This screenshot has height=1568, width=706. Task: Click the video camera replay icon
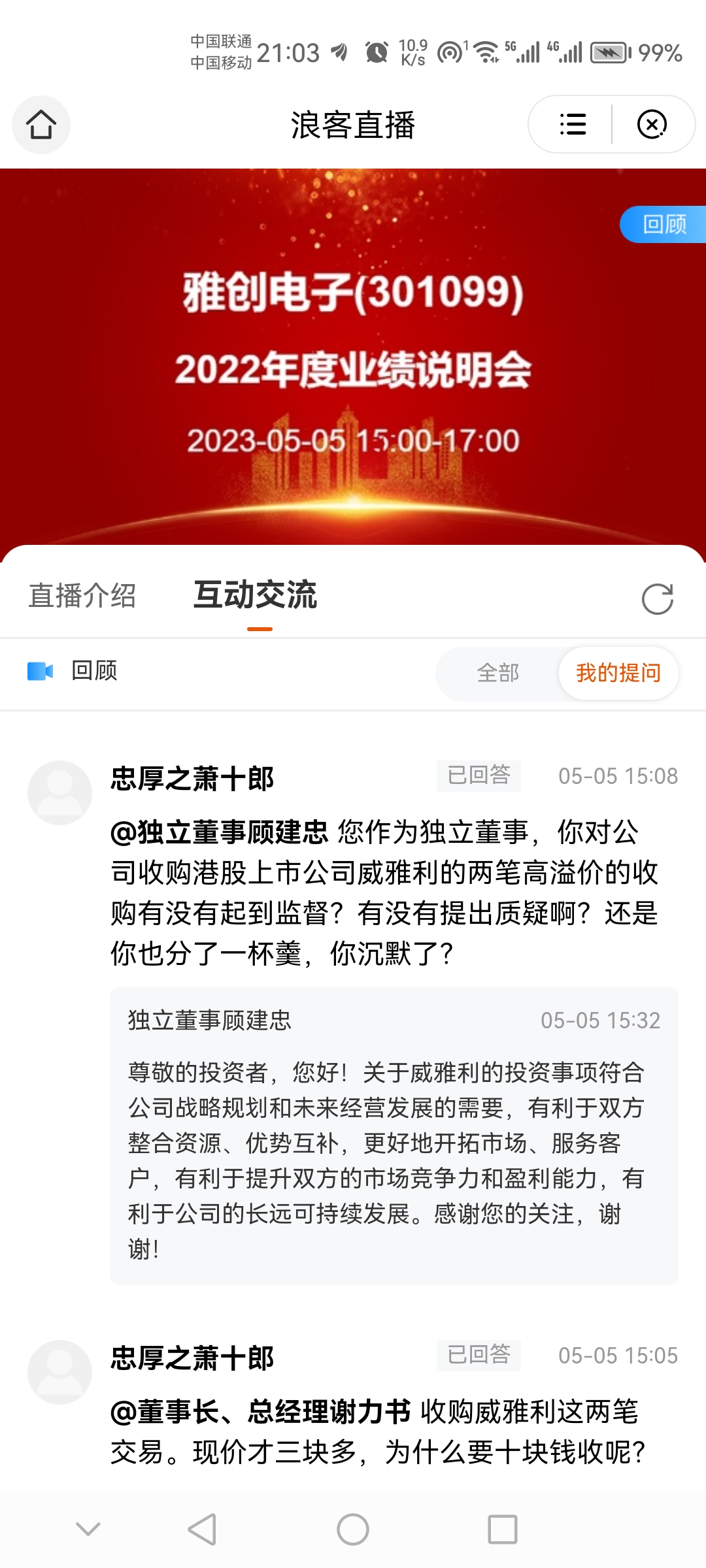tap(39, 671)
